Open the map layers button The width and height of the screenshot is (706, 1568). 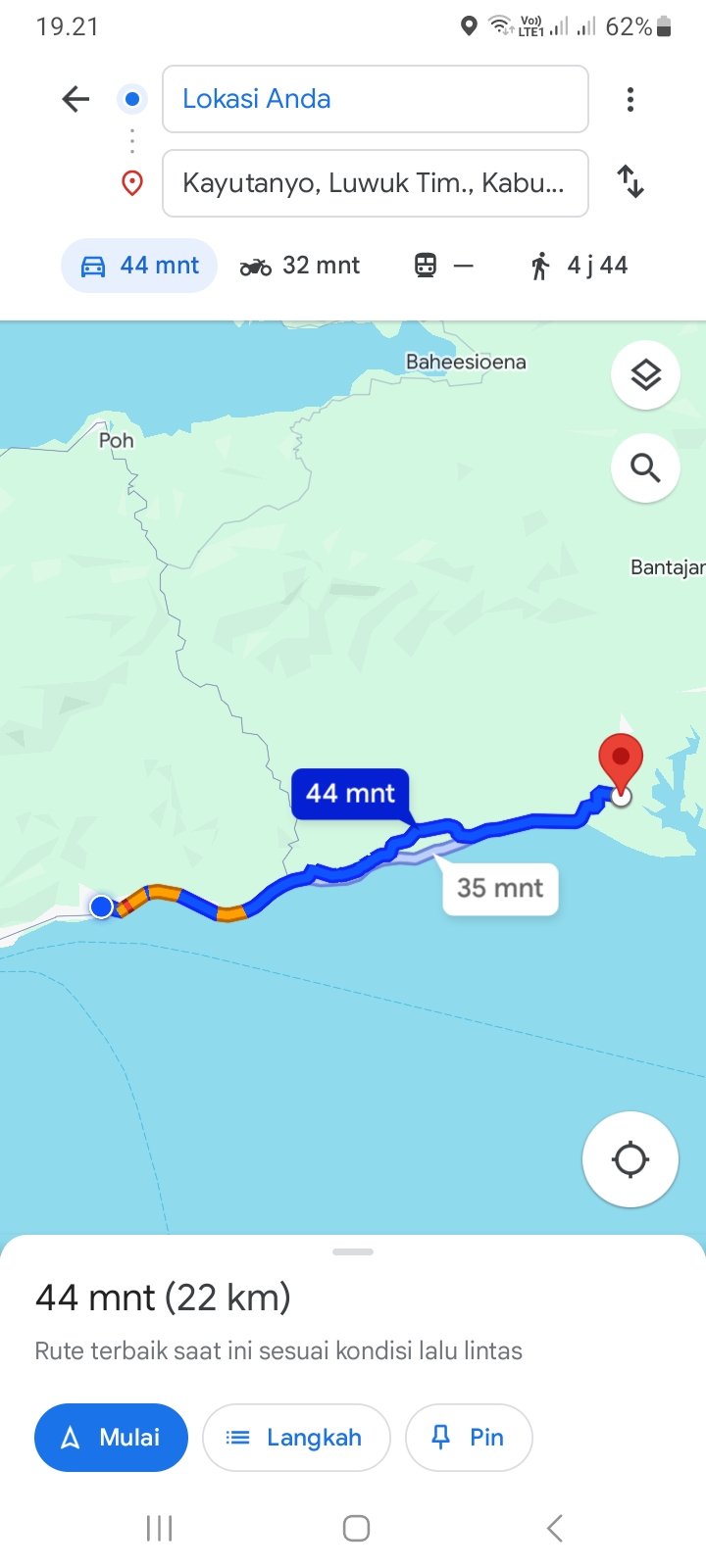[645, 375]
